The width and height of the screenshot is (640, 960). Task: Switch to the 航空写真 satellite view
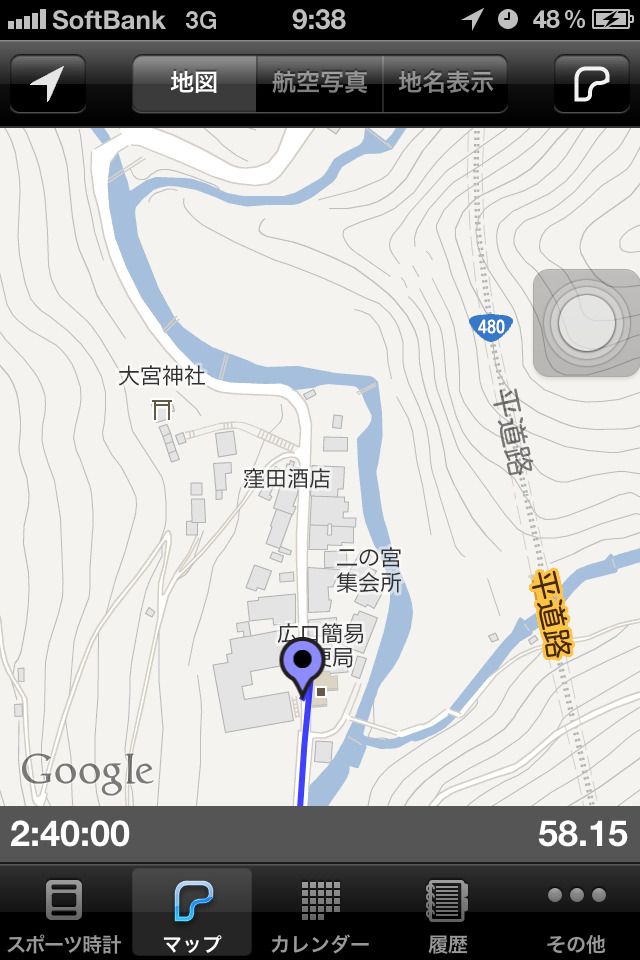tap(320, 84)
